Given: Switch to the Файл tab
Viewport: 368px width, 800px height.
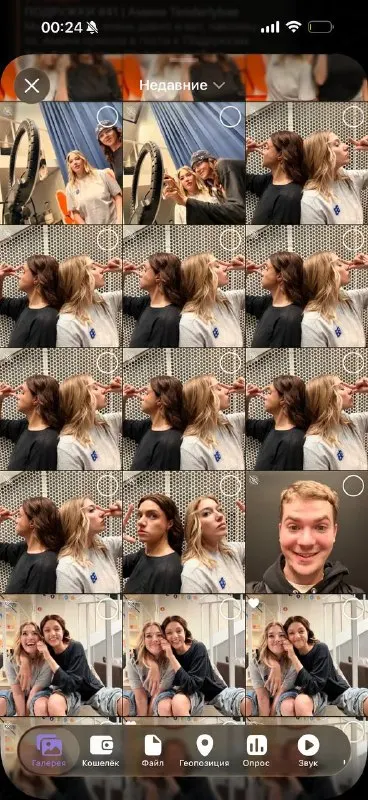Looking at the screenshot, I should click(153, 751).
